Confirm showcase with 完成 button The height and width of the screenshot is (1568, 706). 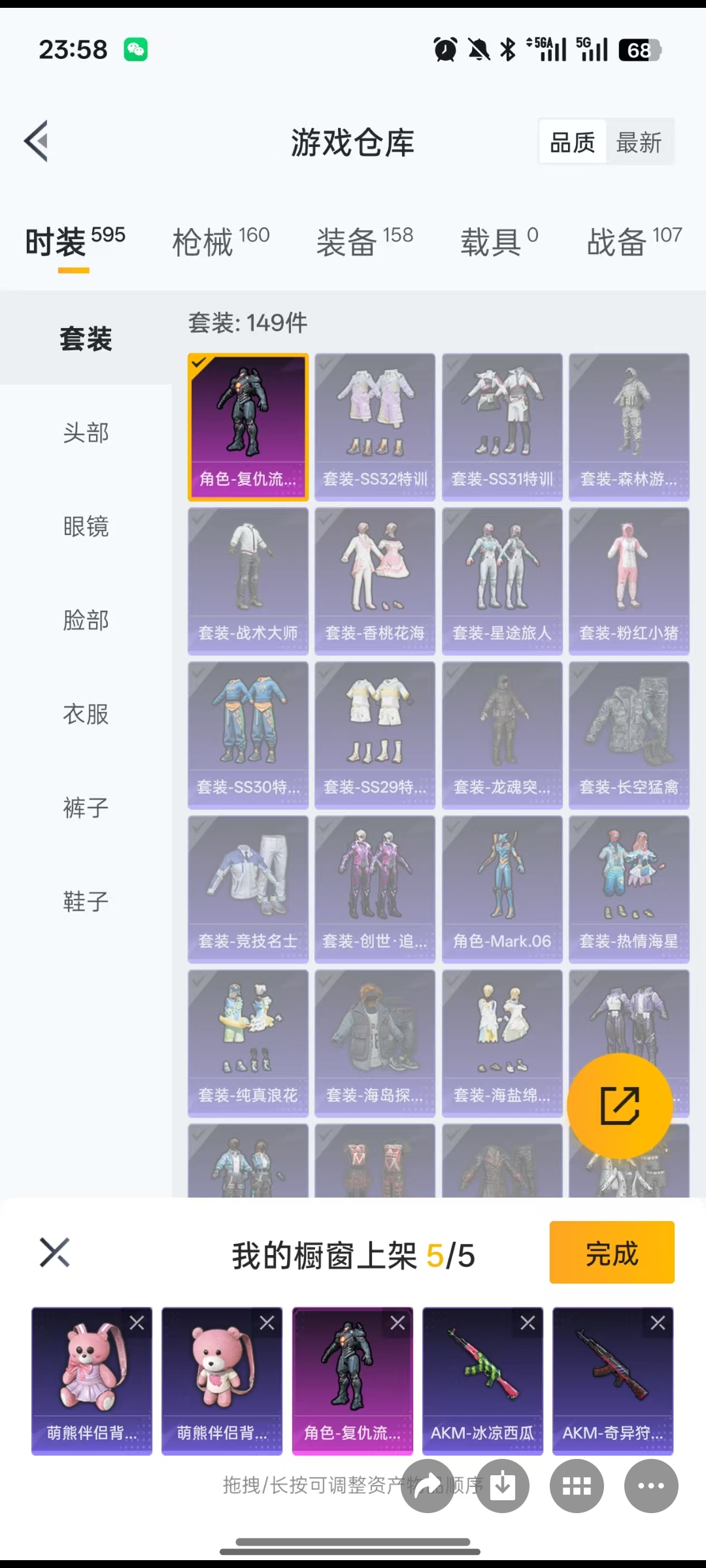click(x=612, y=1252)
